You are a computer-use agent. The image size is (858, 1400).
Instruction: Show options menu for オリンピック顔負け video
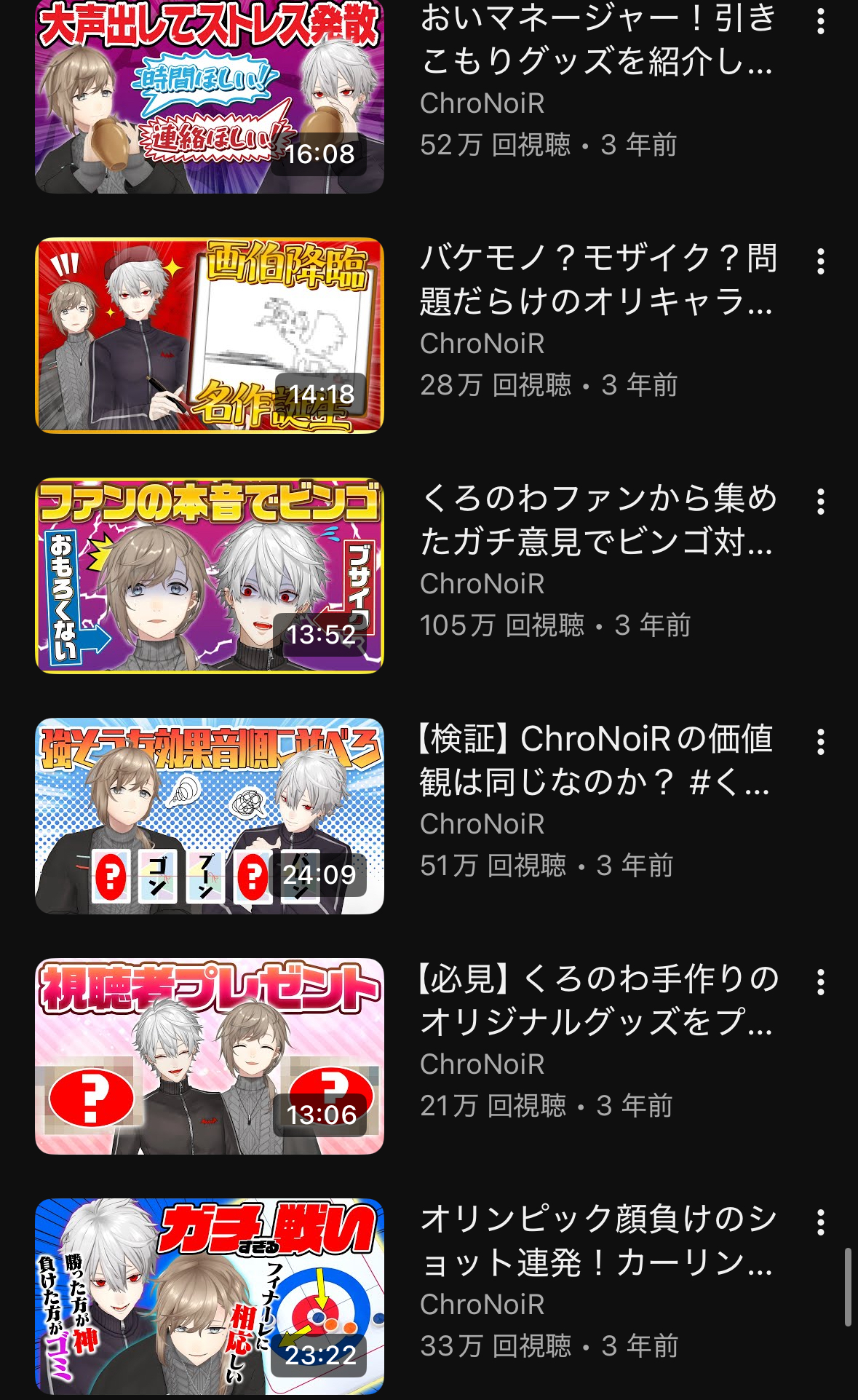click(820, 1222)
